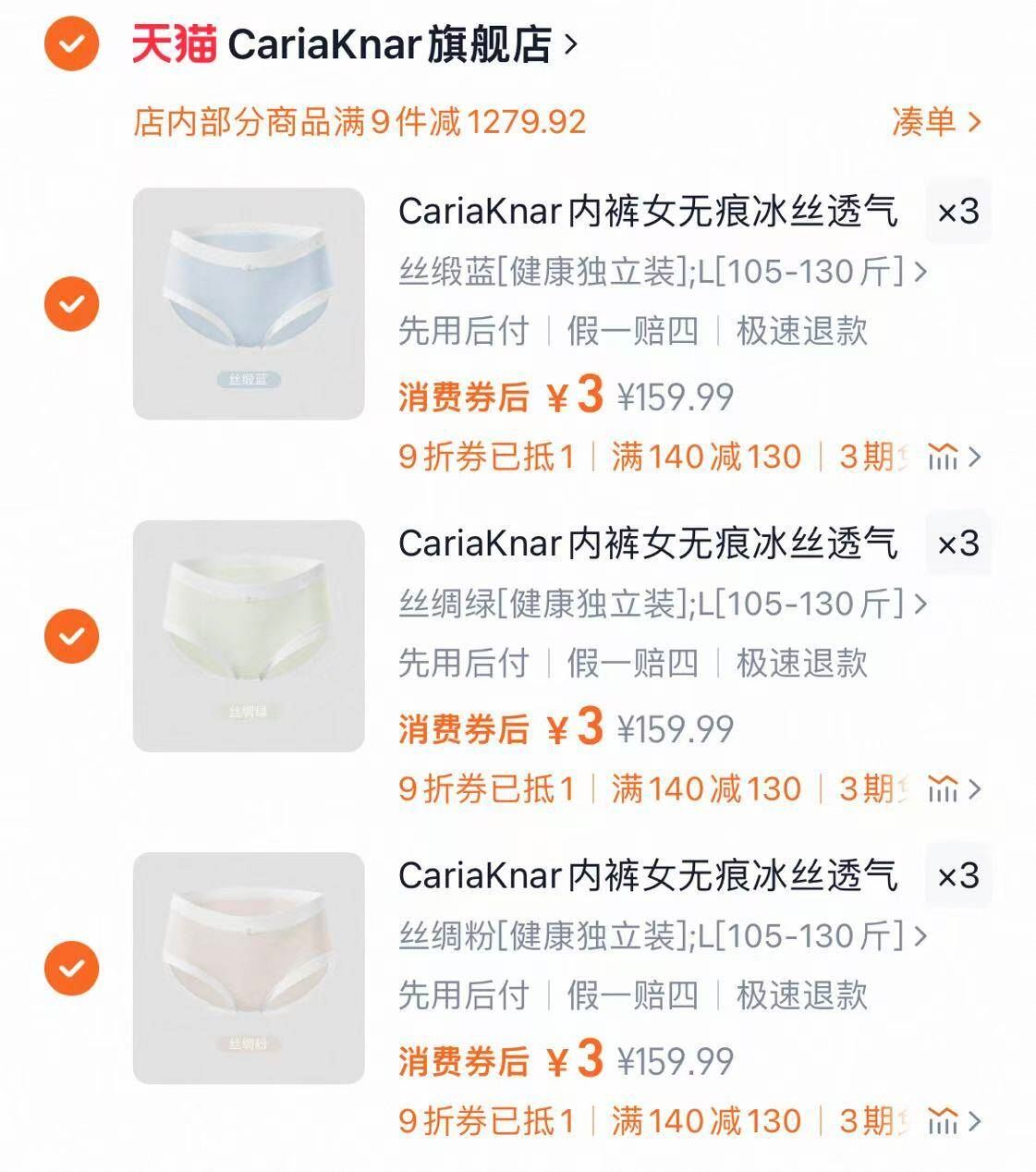Change the 丝绸粉 size and color options
The image size is (1036, 1172).
(662, 936)
